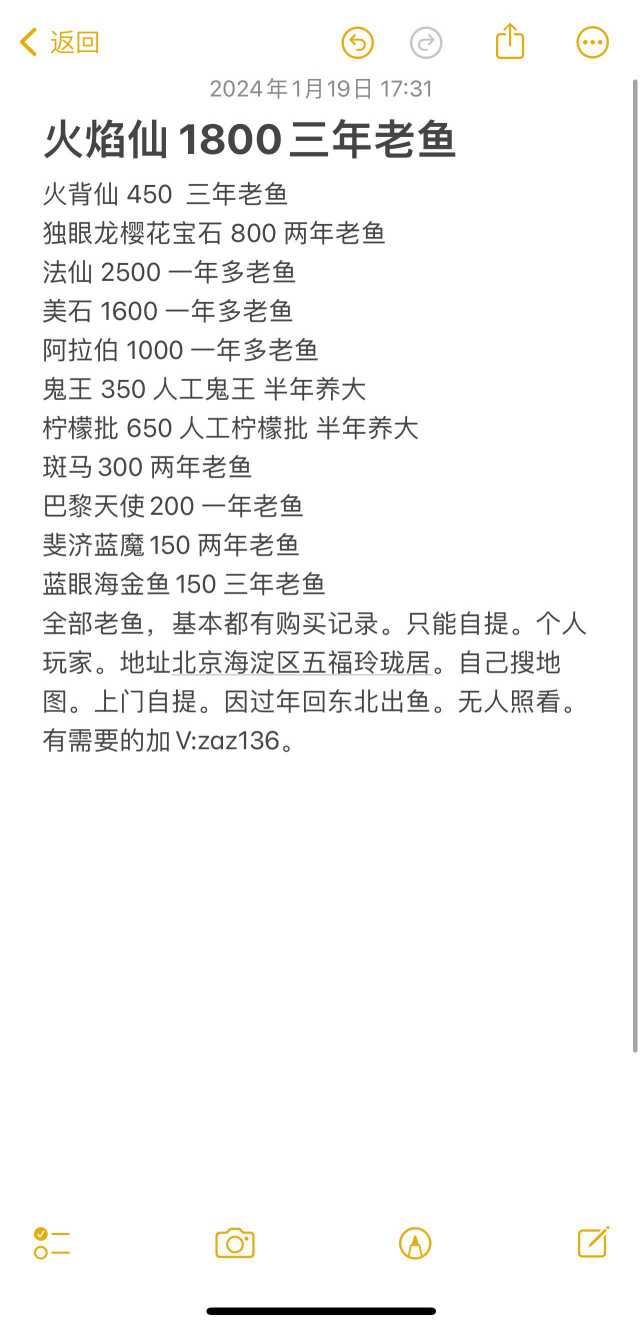Open the camera attachment options
Screen dimensions: 640x1327
coord(235,1243)
